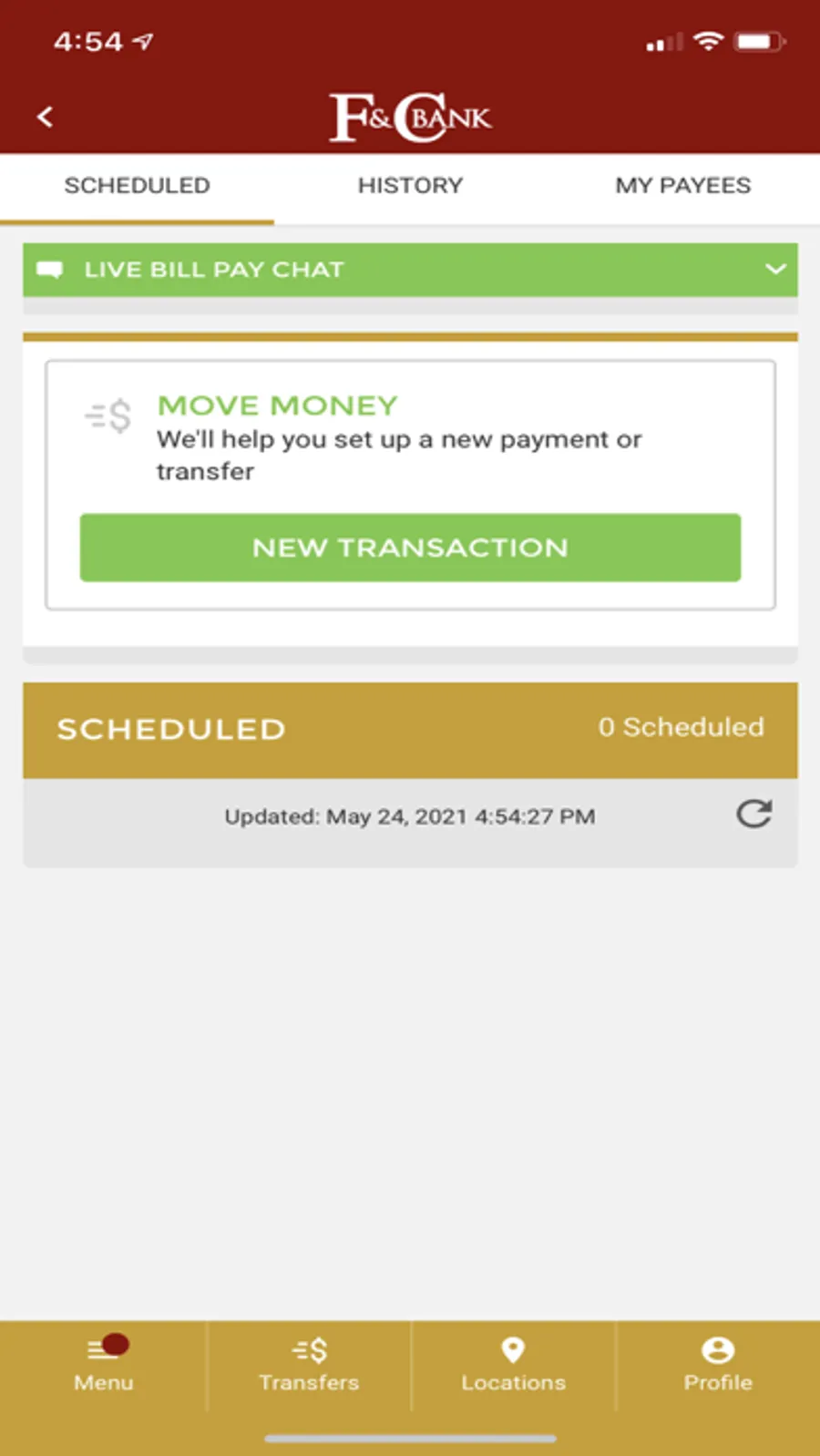Expand the Live Bill Pay Chat
Viewport: 820px width, 1456px height.
tap(410, 270)
